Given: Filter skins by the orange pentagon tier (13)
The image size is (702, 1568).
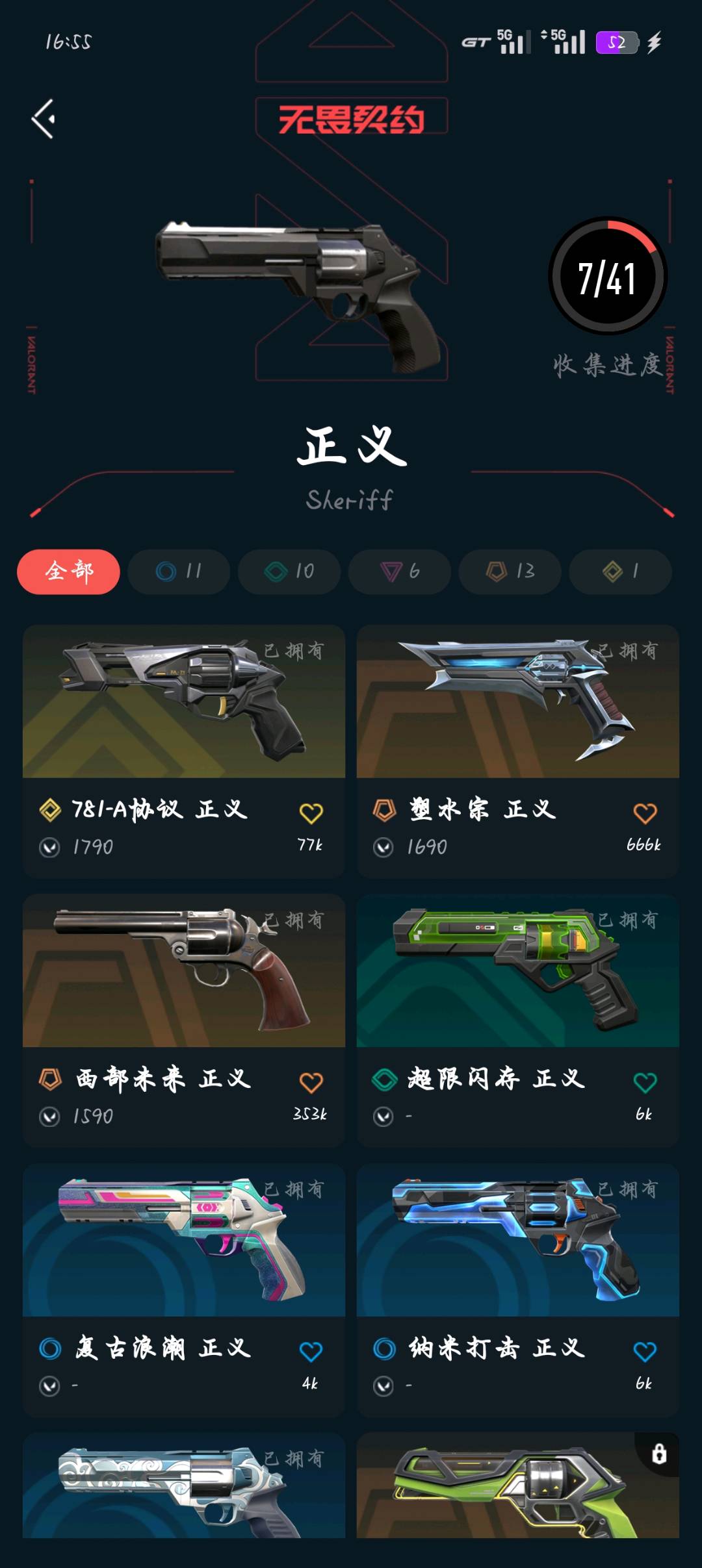Looking at the screenshot, I should [510, 572].
